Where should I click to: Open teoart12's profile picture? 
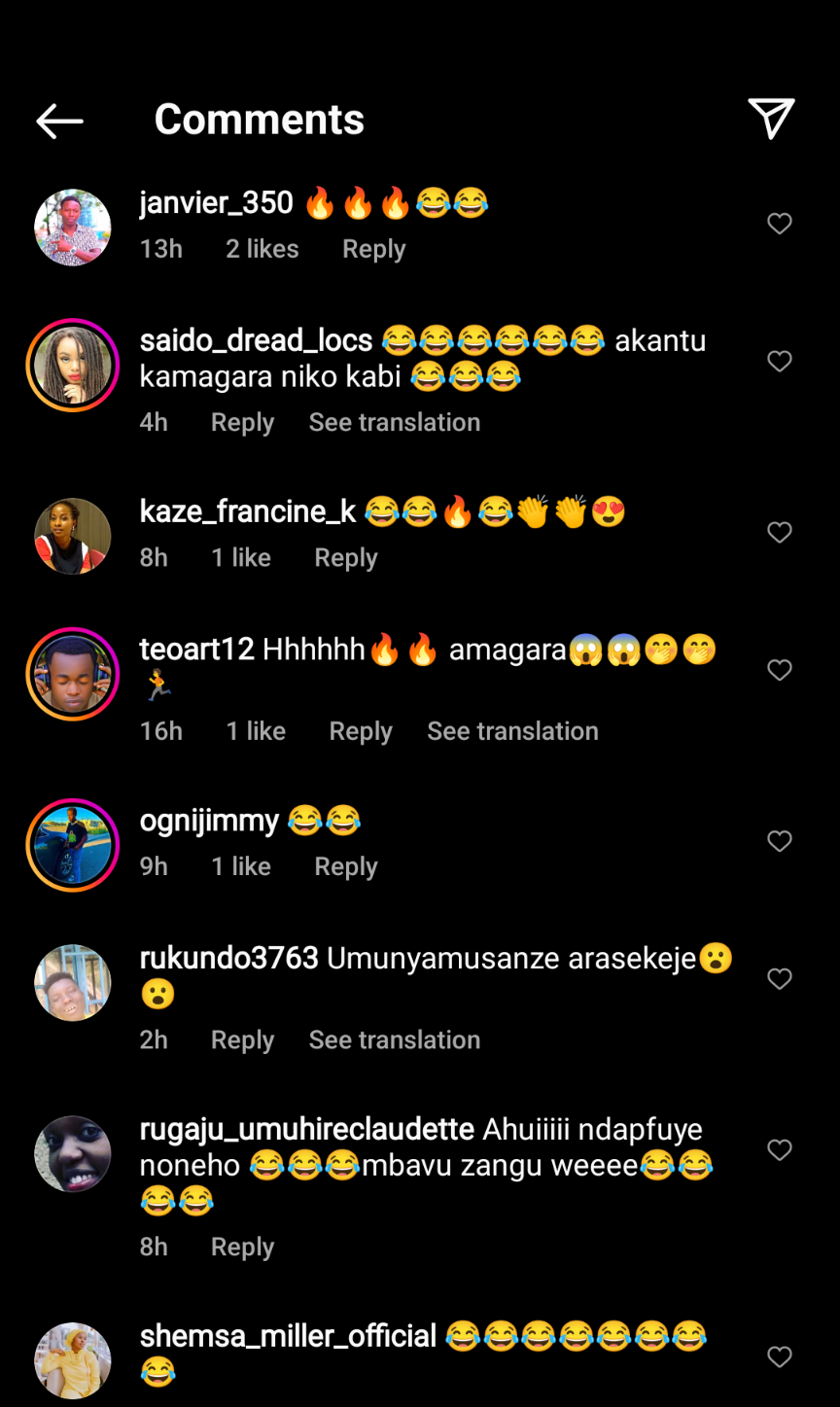point(73,674)
